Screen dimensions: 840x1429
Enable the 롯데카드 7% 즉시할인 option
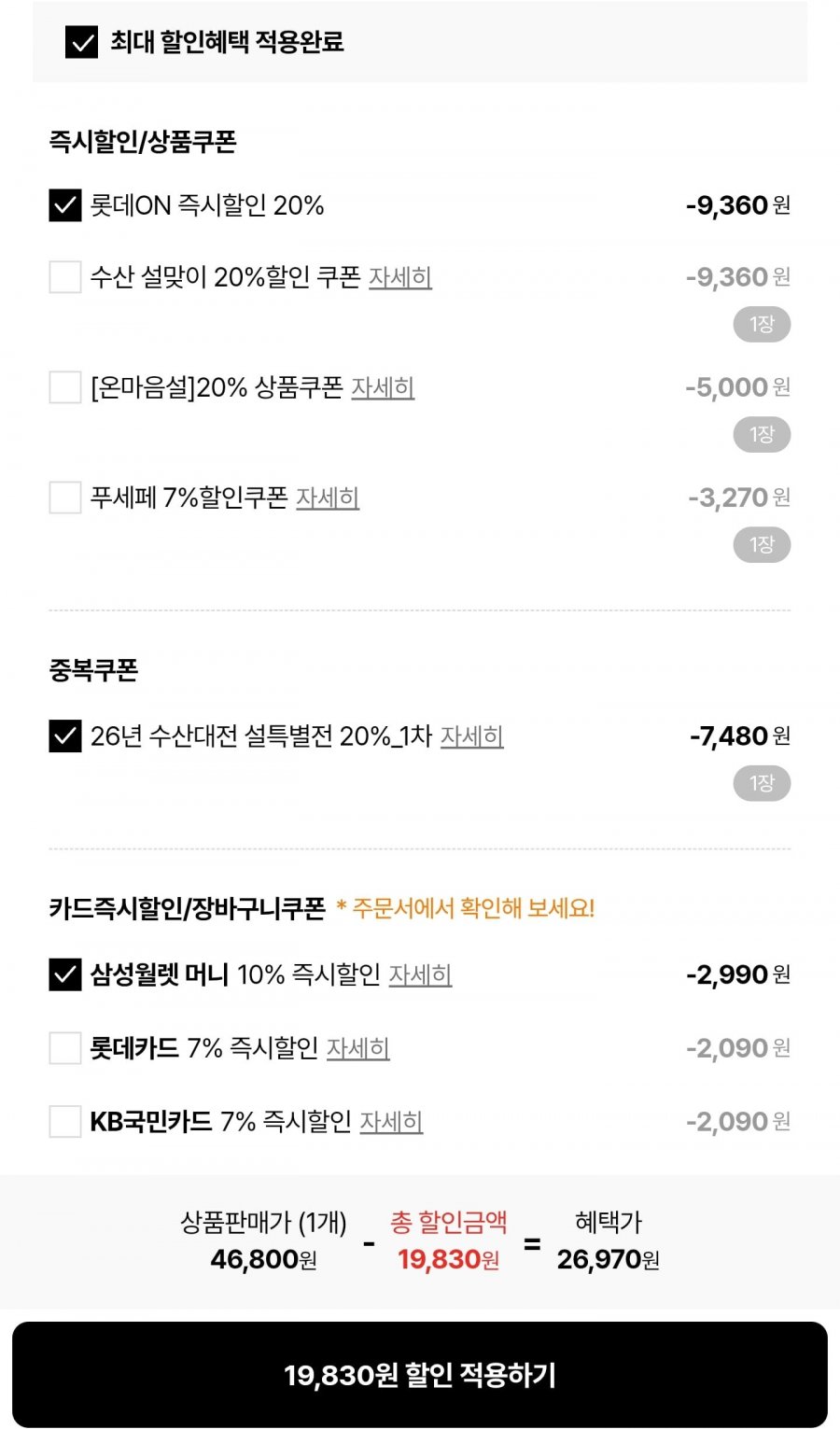point(63,1048)
